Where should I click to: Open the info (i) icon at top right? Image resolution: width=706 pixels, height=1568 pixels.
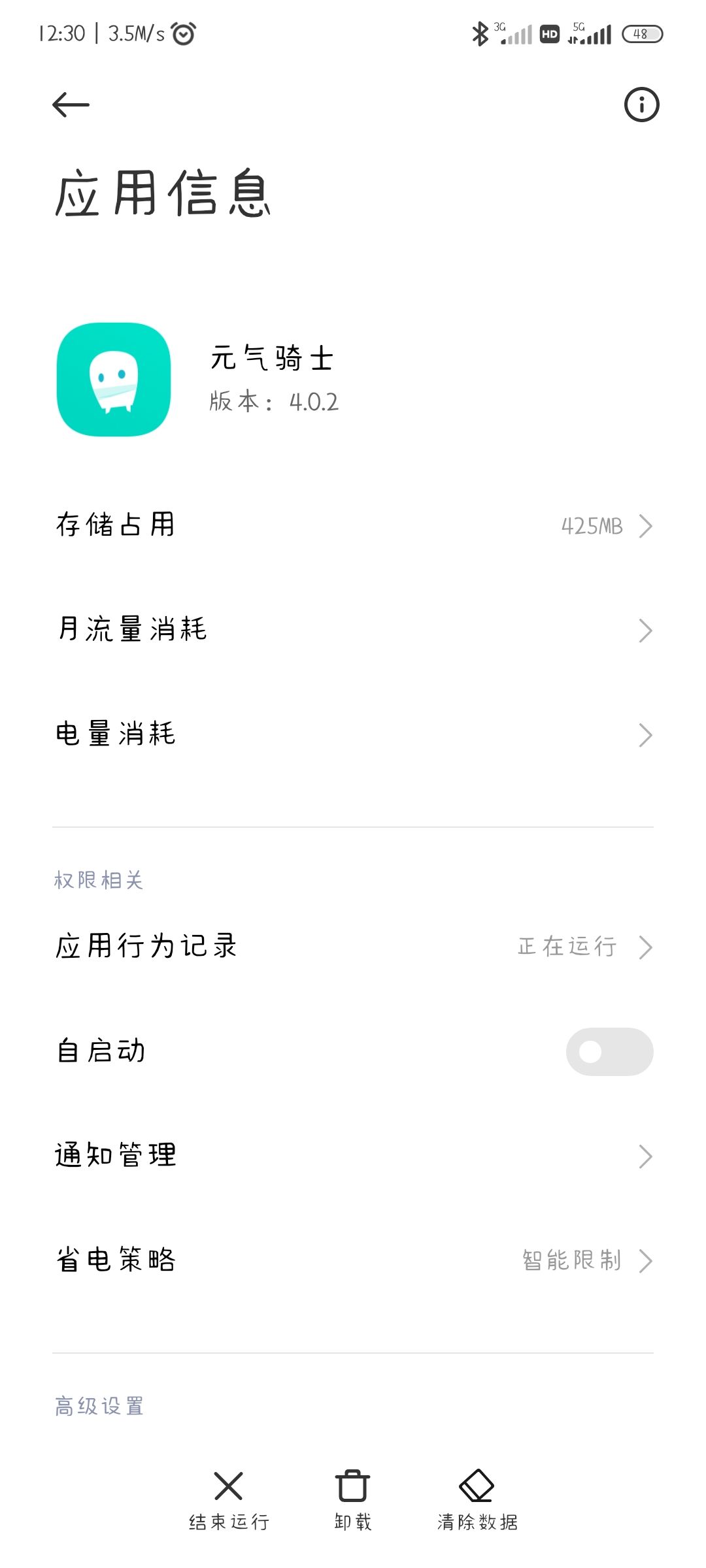coord(643,103)
